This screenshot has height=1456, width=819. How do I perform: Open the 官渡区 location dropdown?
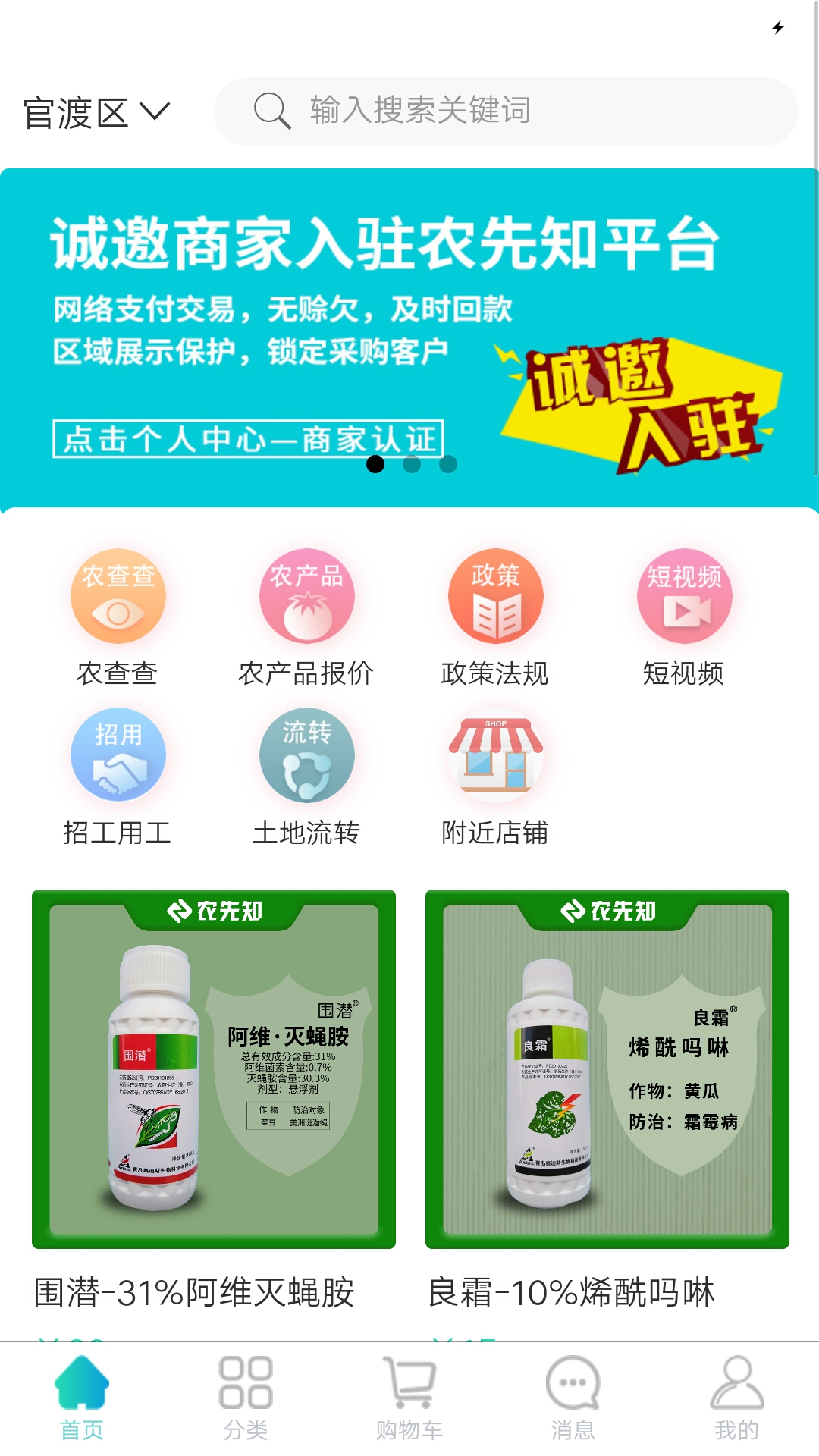coord(96,113)
